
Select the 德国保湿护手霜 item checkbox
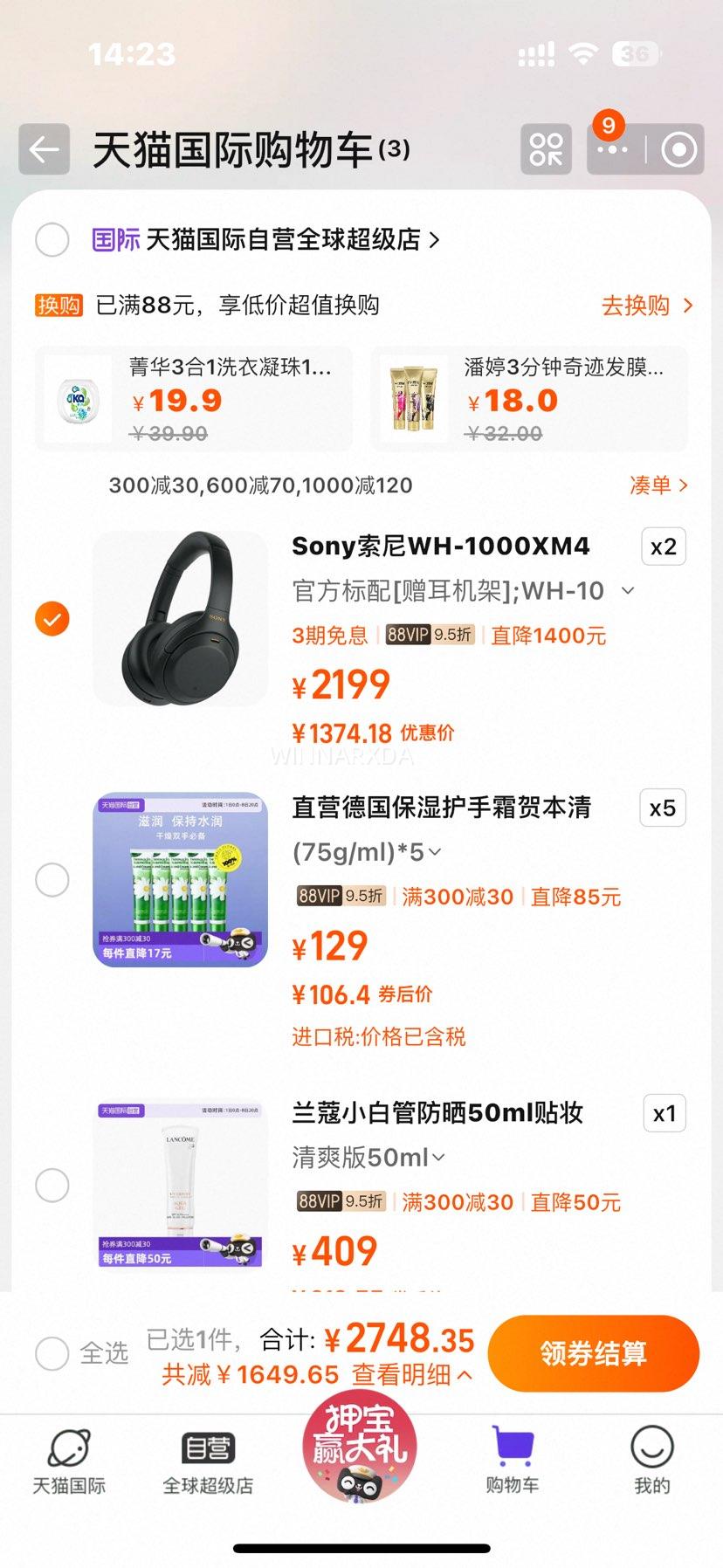point(52,880)
